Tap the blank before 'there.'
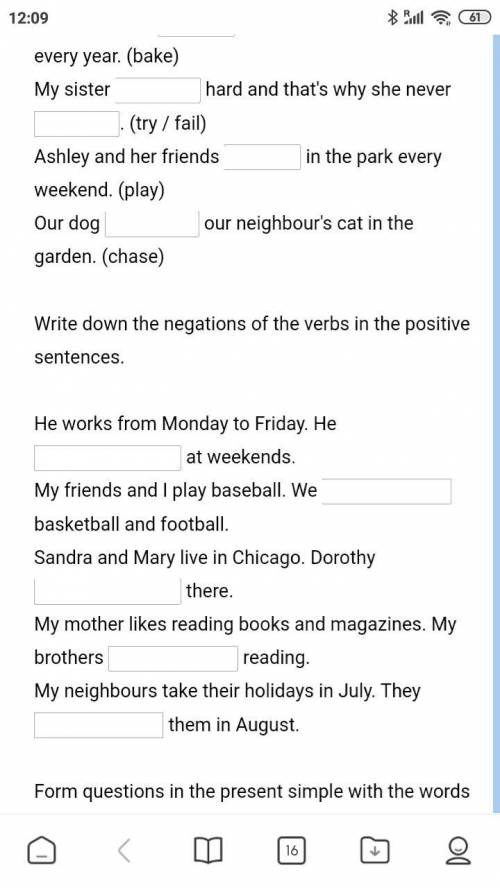This screenshot has height=888, width=500. click(x=108, y=592)
